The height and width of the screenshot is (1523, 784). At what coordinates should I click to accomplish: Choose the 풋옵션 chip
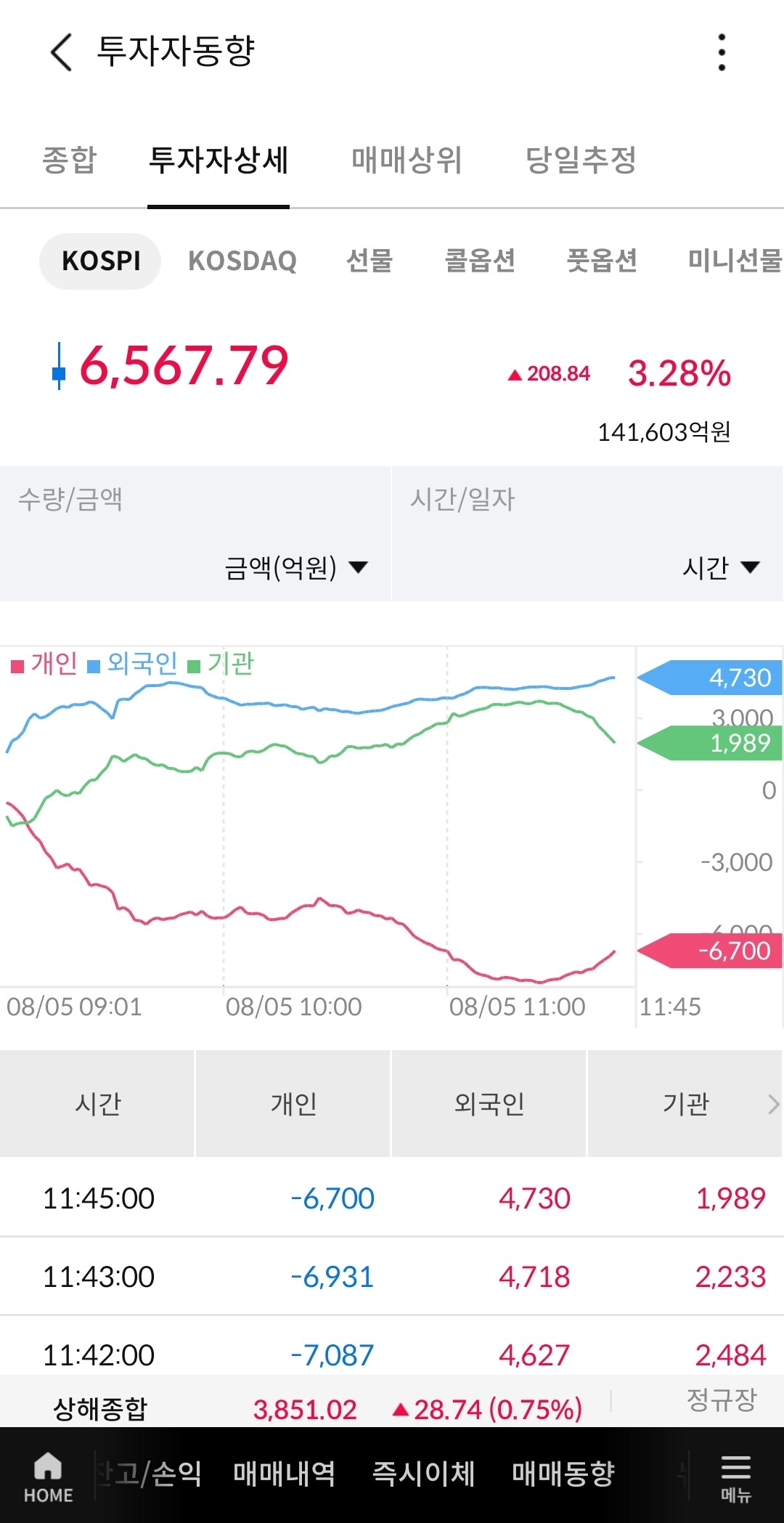(x=602, y=261)
